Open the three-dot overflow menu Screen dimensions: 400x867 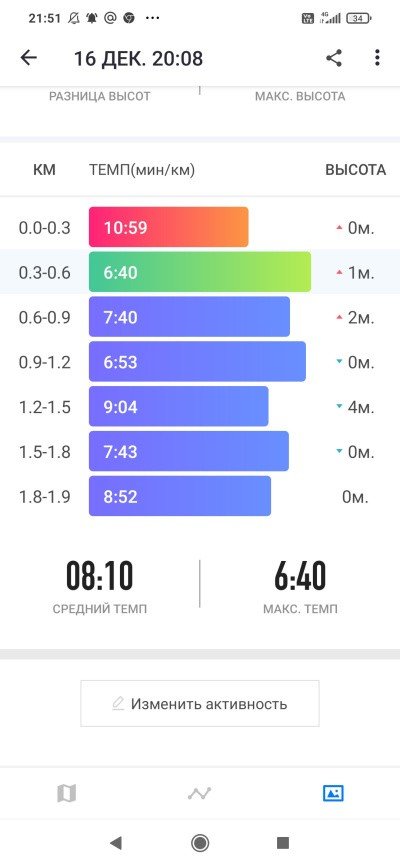click(x=377, y=58)
